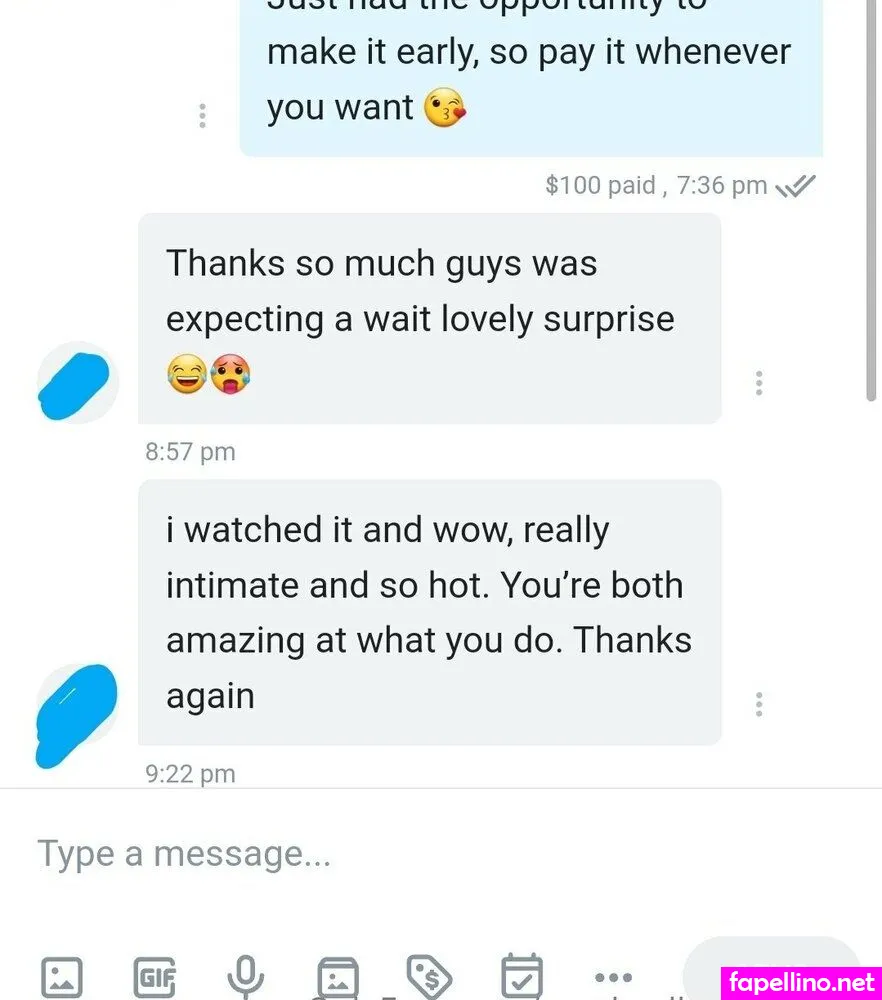Open the calendar schedule icon
The width and height of the screenshot is (882, 1000).
coord(521,976)
